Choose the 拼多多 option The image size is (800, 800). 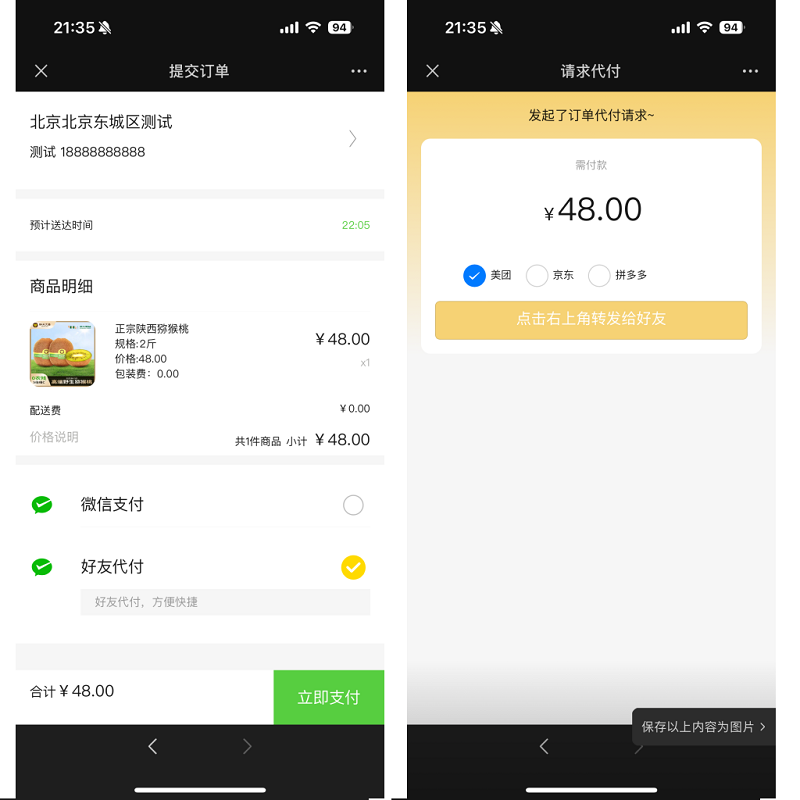[x=599, y=275]
